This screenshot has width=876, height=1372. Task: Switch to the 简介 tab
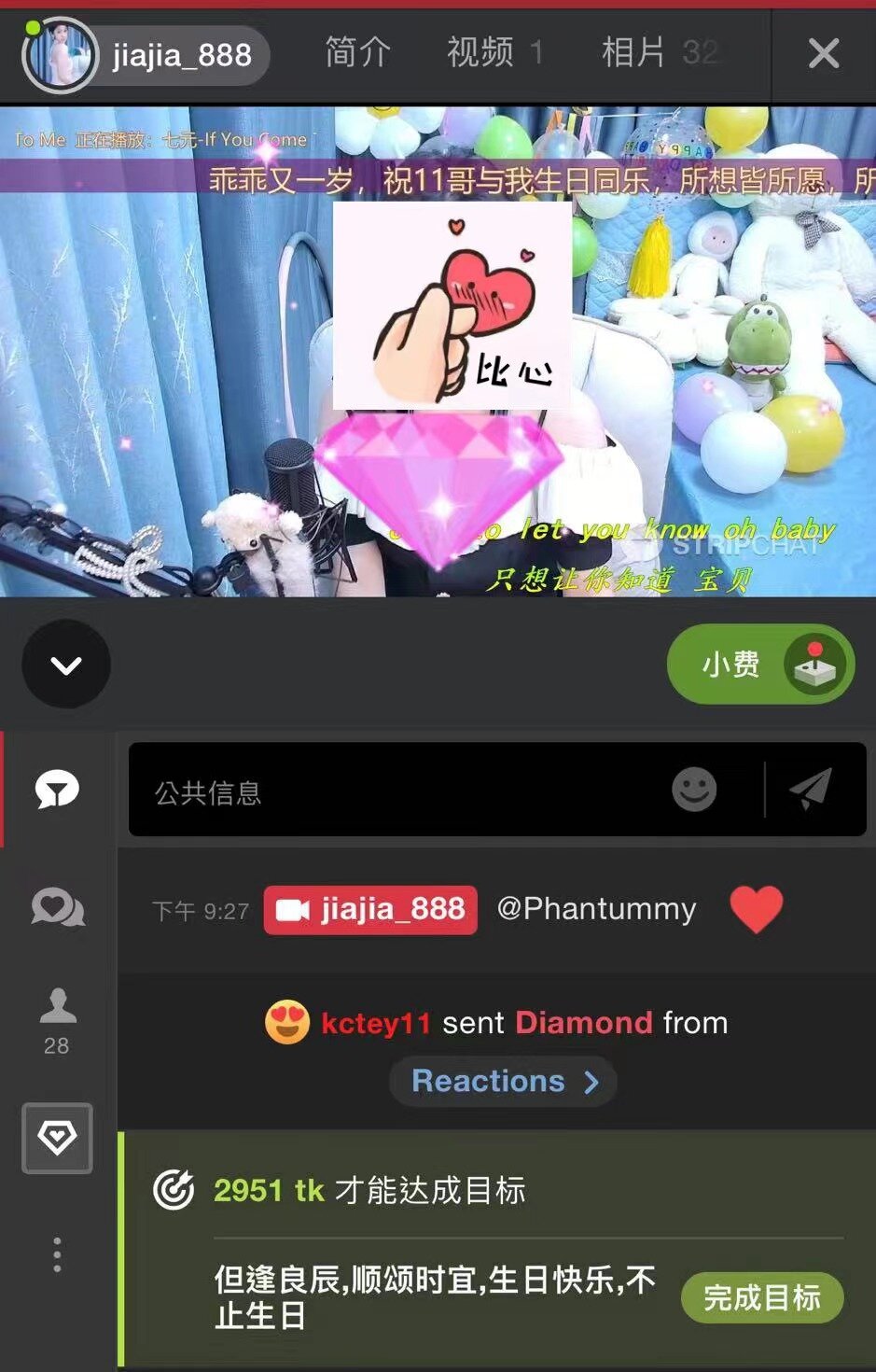(x=357, y=53)
